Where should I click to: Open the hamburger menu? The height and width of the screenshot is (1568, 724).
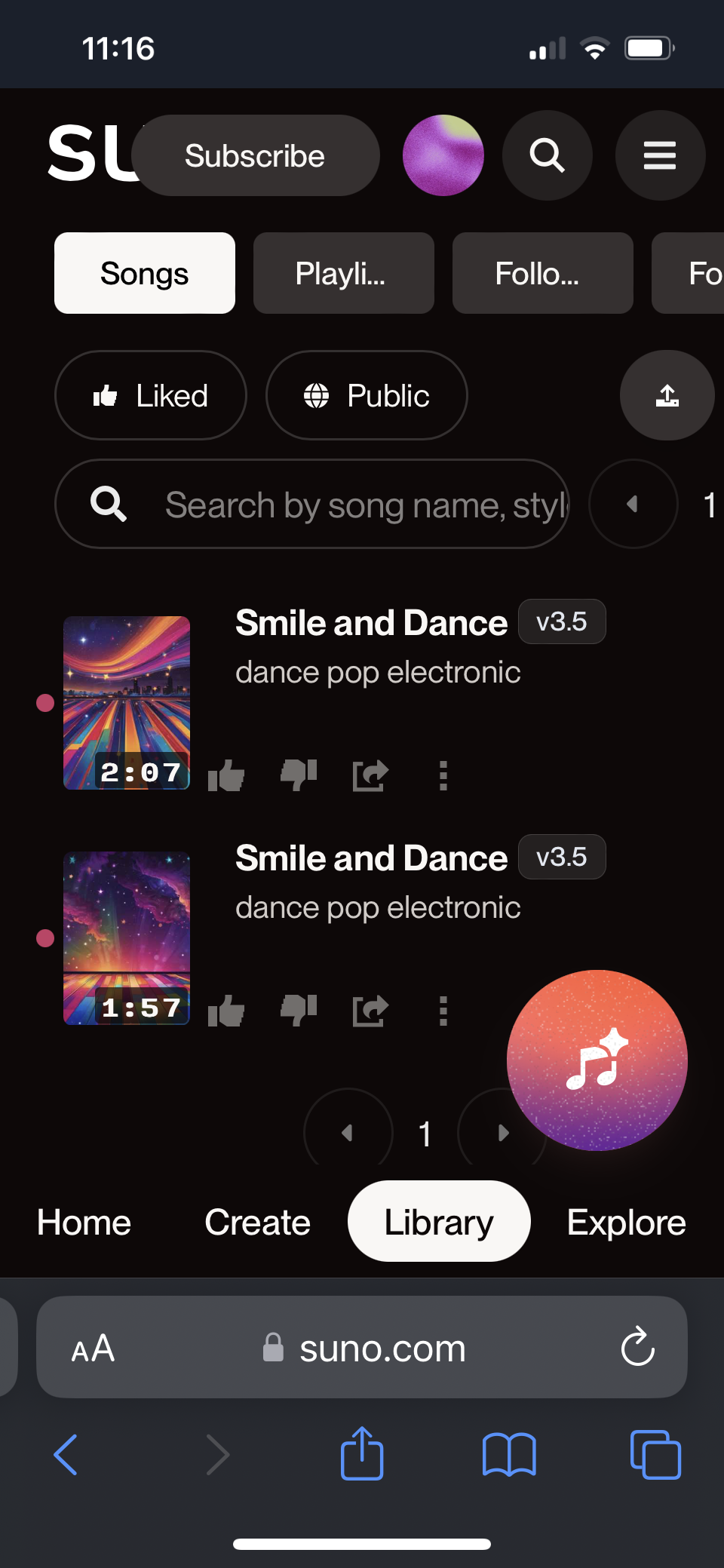click(x=660, y=155)
